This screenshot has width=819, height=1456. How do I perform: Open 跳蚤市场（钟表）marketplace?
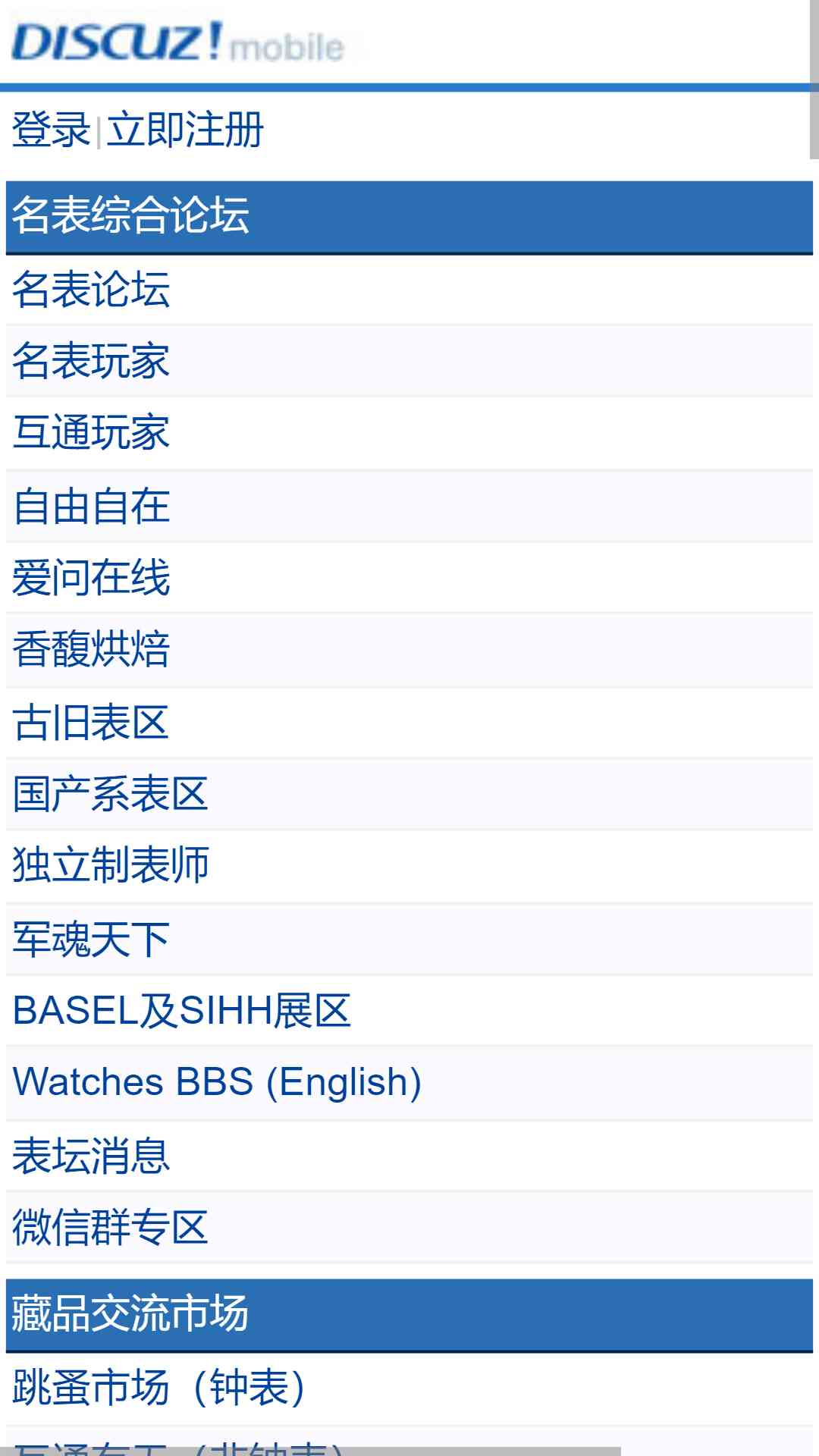point(159,1389)
